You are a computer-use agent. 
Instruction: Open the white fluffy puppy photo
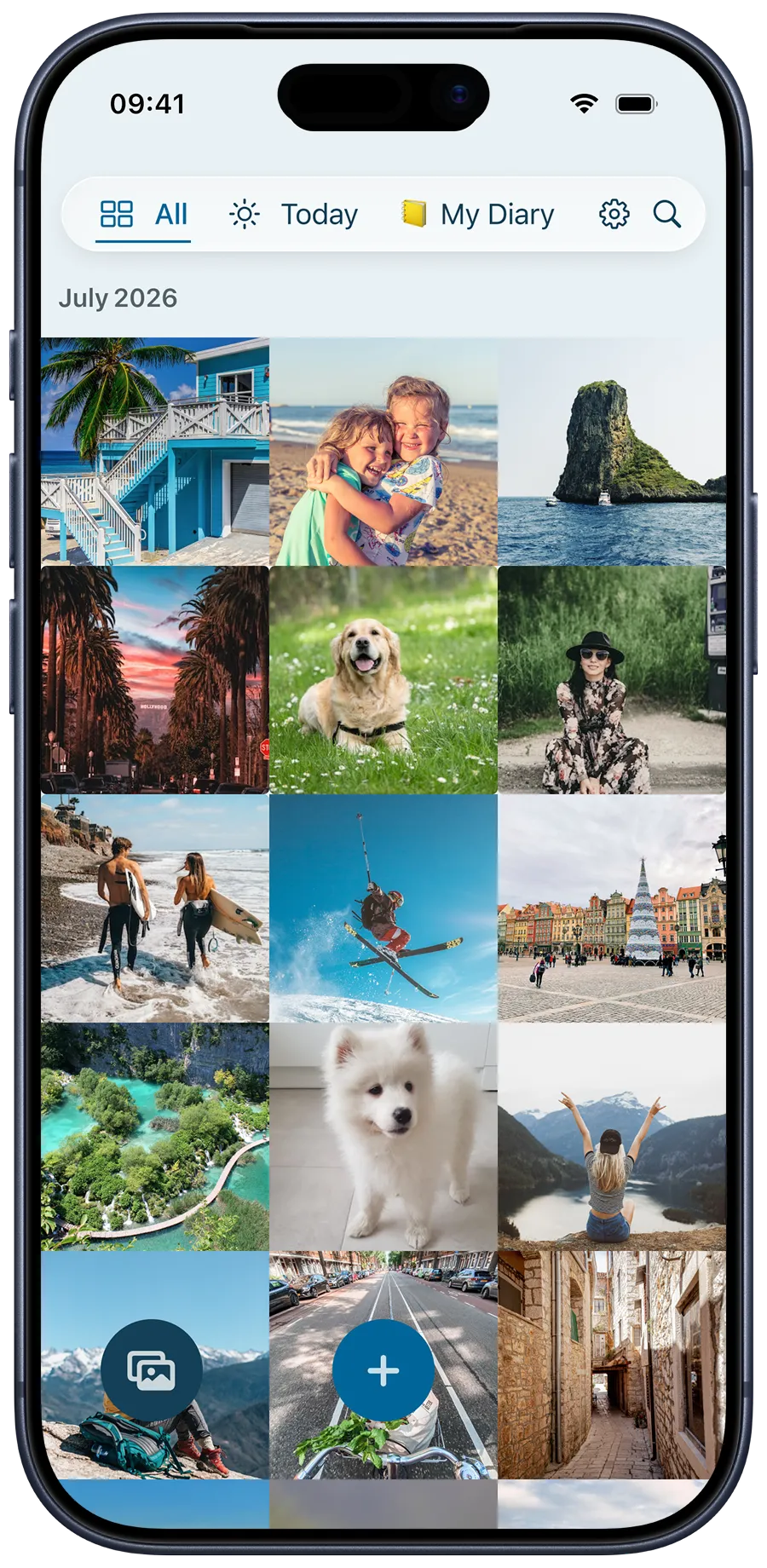point(383,1137)
